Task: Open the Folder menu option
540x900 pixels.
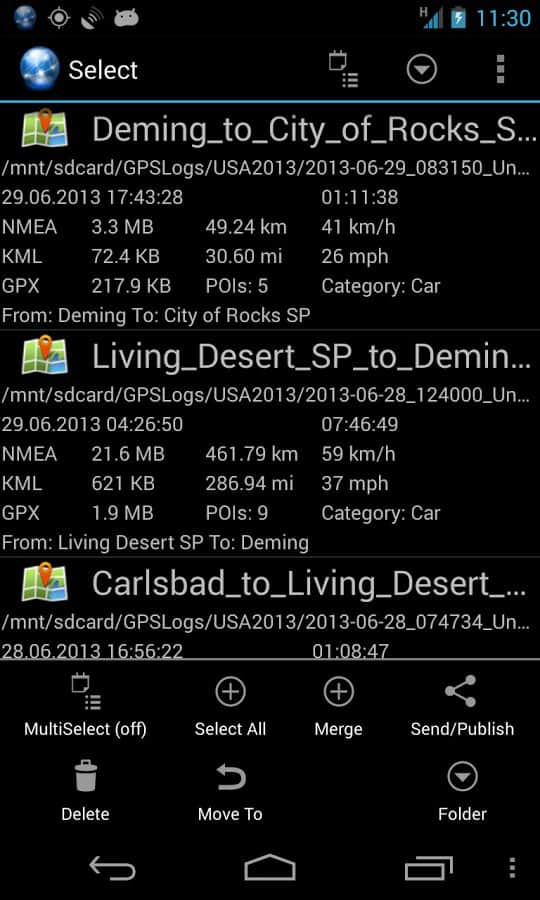Action: pos(462,791)
